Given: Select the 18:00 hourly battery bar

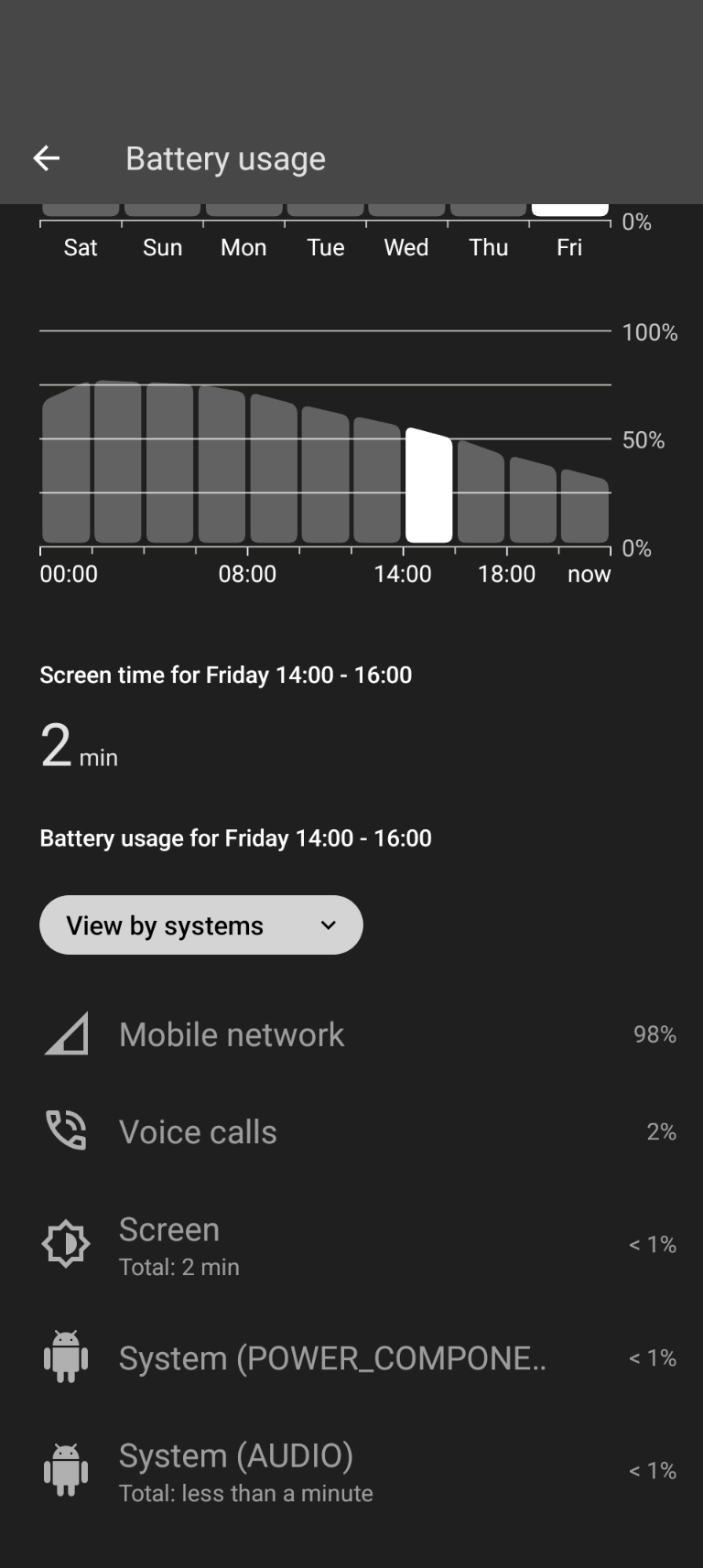Looking at the screenshot, I should (x=533, y=500).
